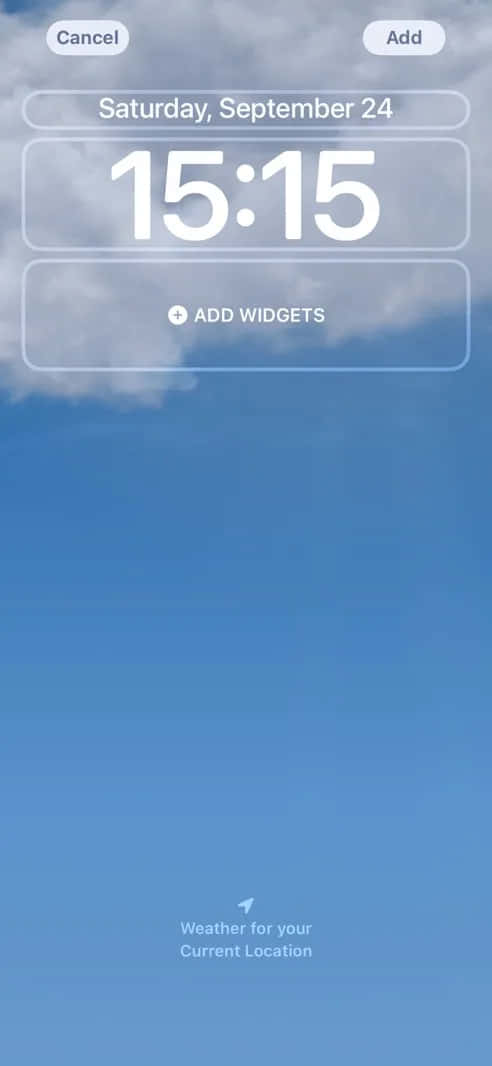Viewport: 492px width, 1066px height.
Task: Customize the 15:15 clock font
Action: click(x=246, y=194)
